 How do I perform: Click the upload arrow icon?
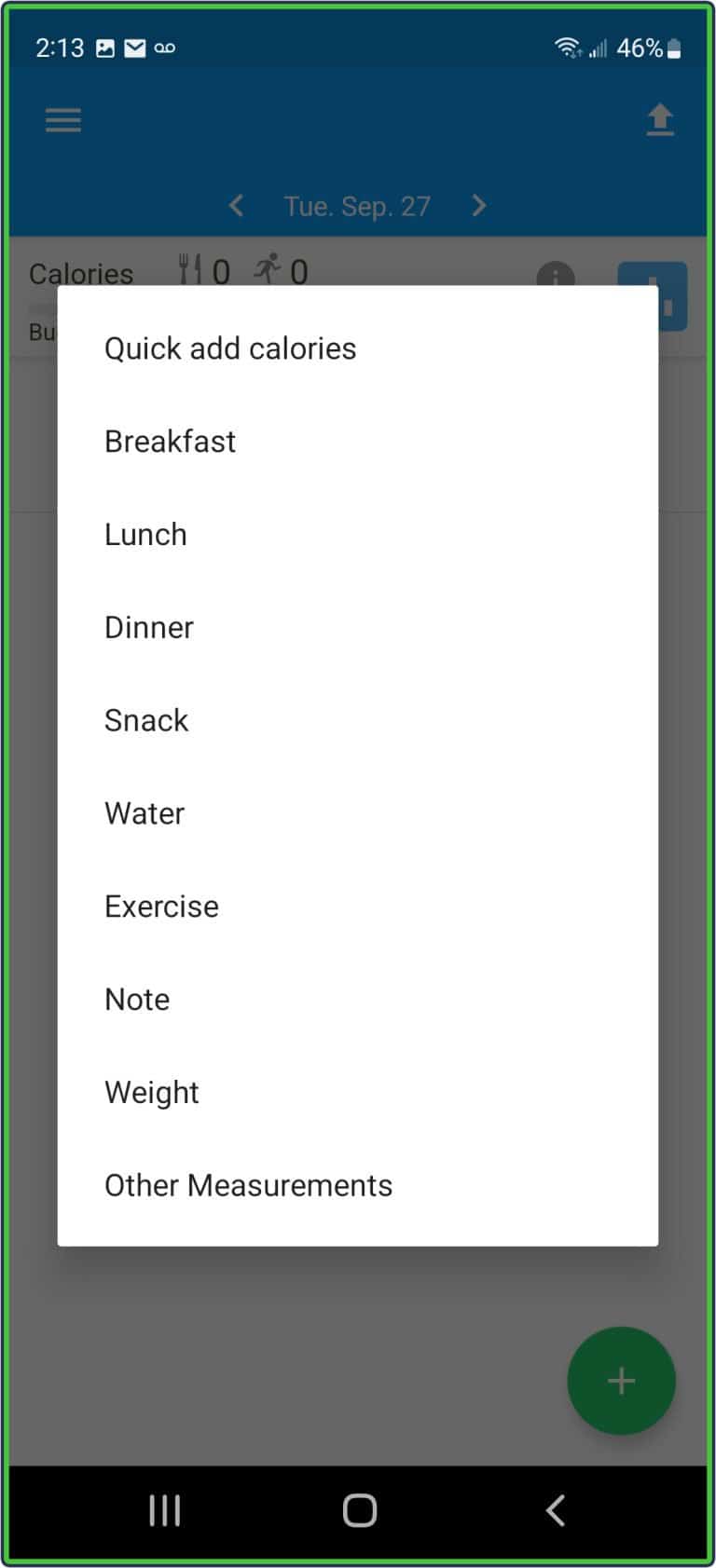click(x=661, y=119)
